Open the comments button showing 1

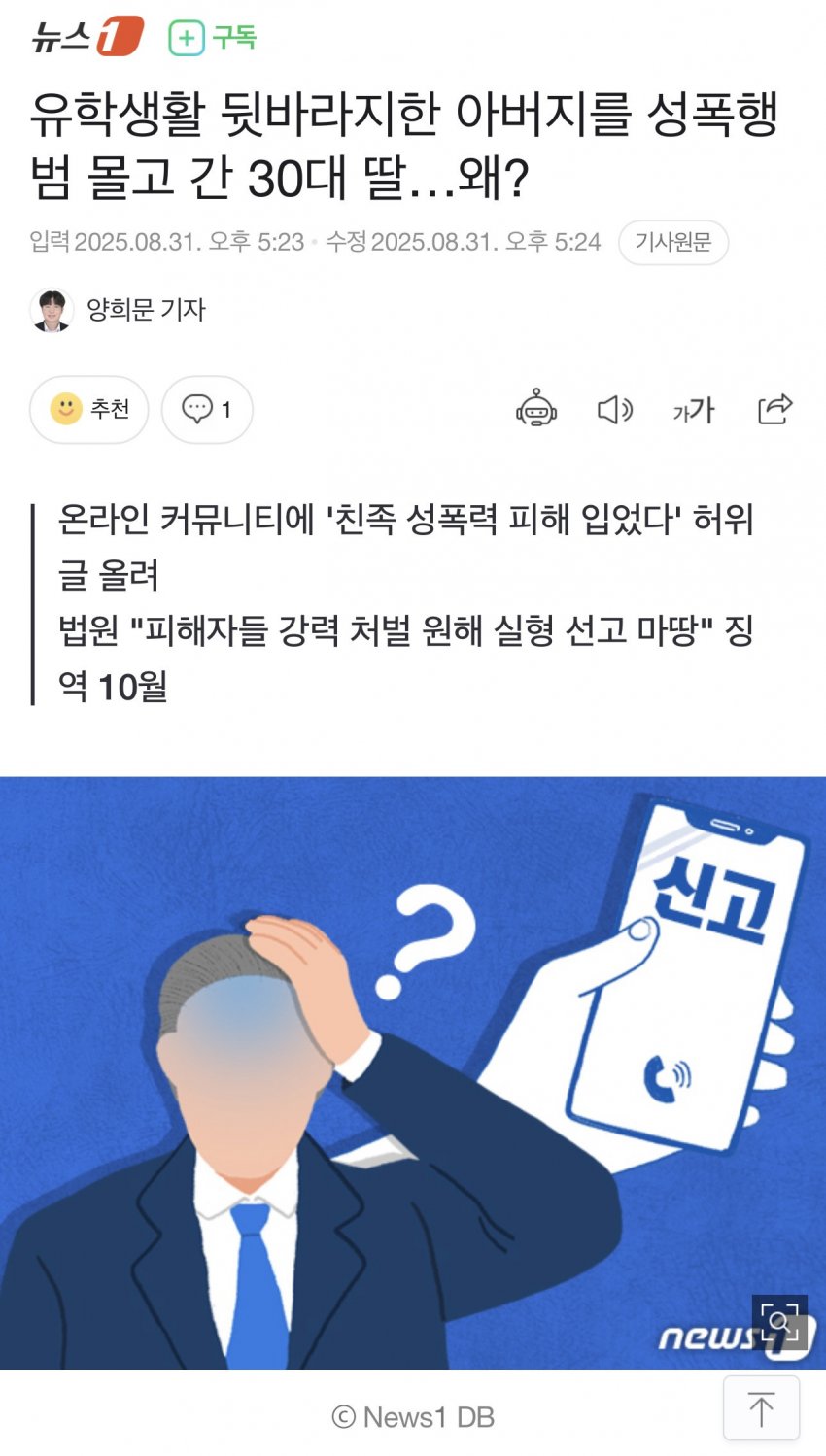[207, 409]
